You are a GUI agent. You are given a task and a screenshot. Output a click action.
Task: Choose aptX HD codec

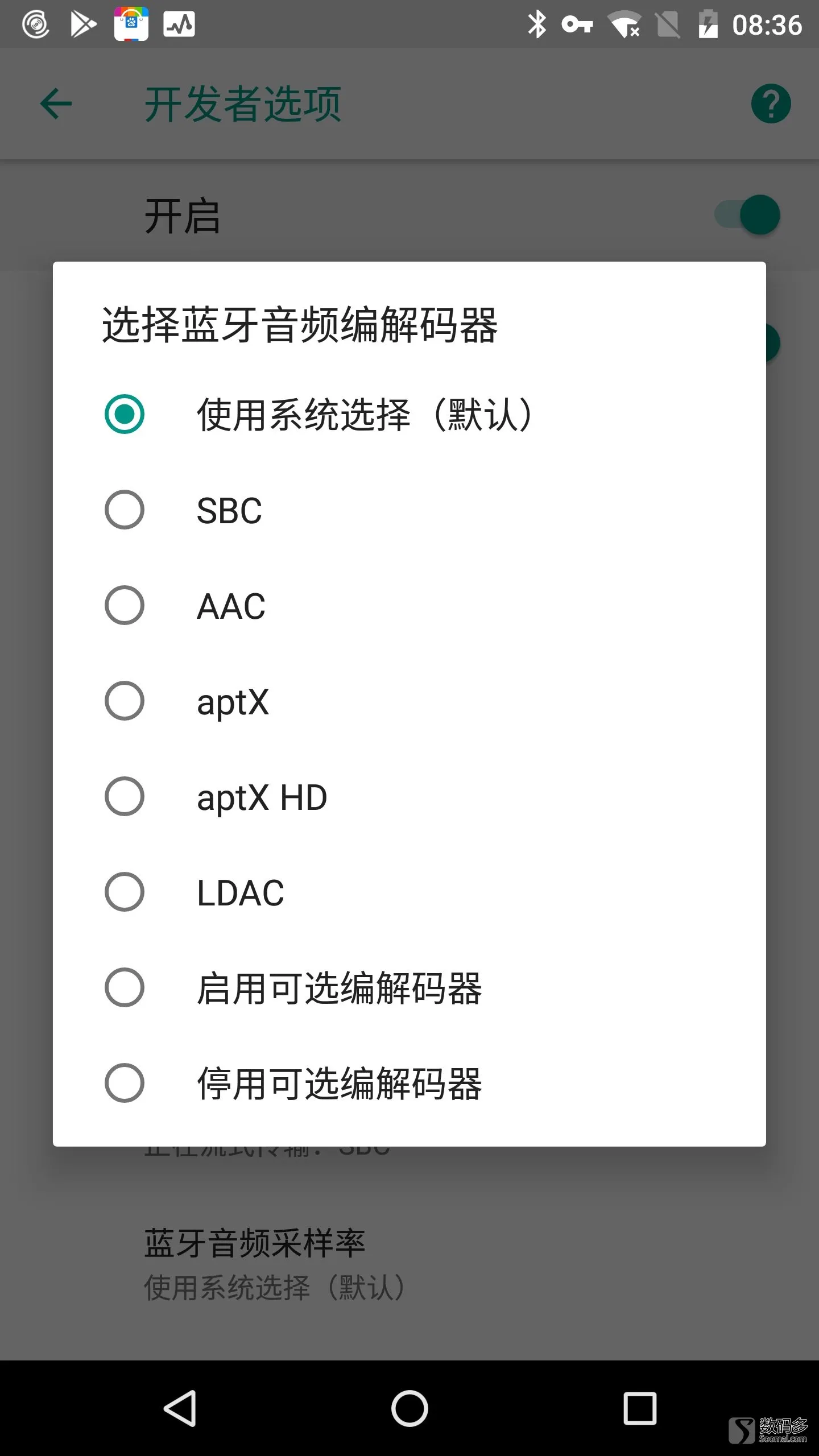coord(409,796)
